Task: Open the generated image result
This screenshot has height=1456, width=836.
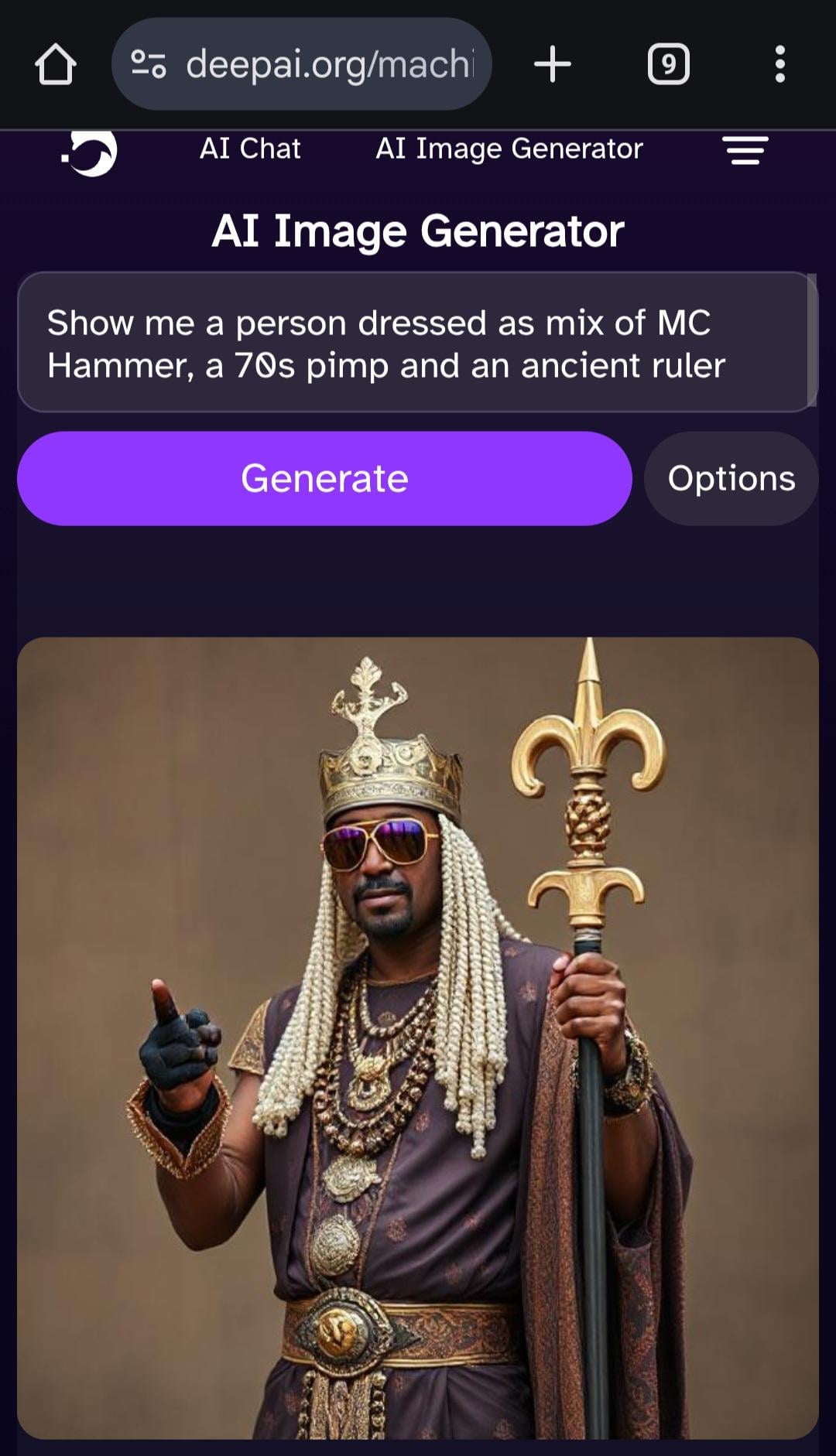Action: click(x=418, y=1037)
